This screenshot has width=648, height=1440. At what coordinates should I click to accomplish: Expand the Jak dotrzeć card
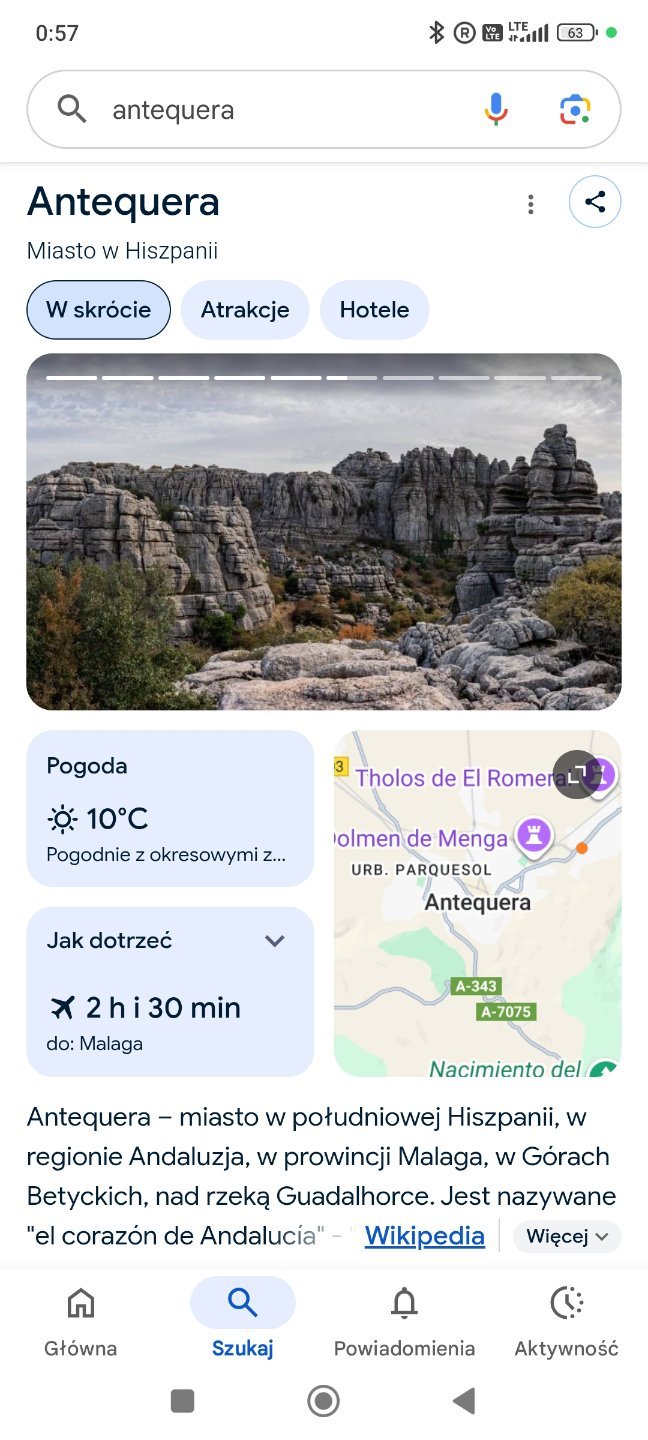coord(274,941)
